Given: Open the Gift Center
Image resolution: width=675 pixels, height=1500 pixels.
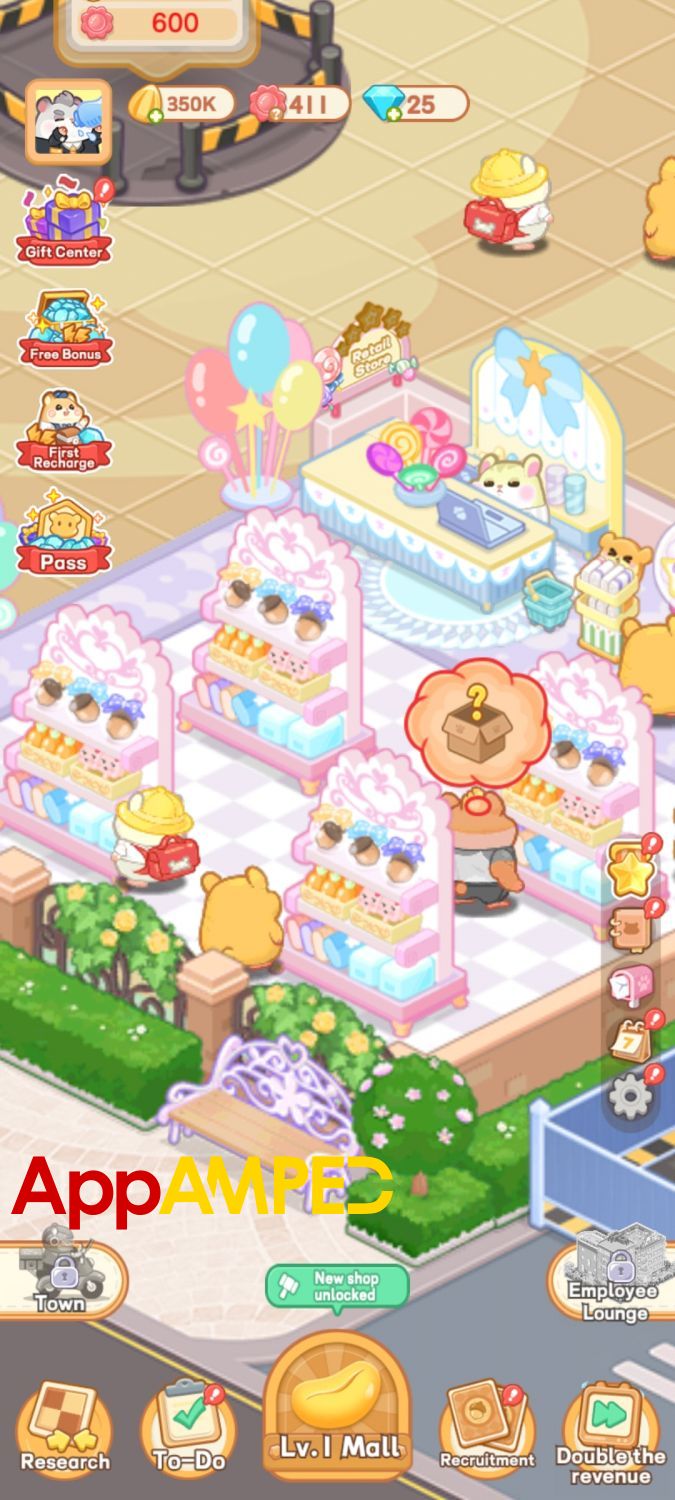Looking at the screenshot, I should (63, 221).
